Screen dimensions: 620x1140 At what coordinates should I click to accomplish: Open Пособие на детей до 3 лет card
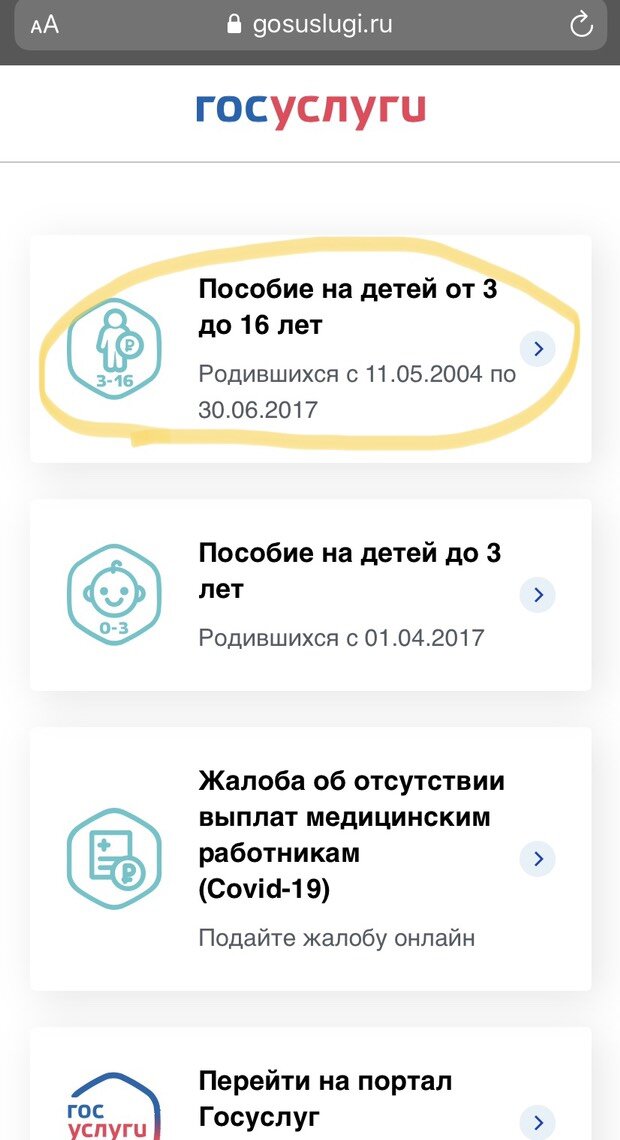(310, 594)
